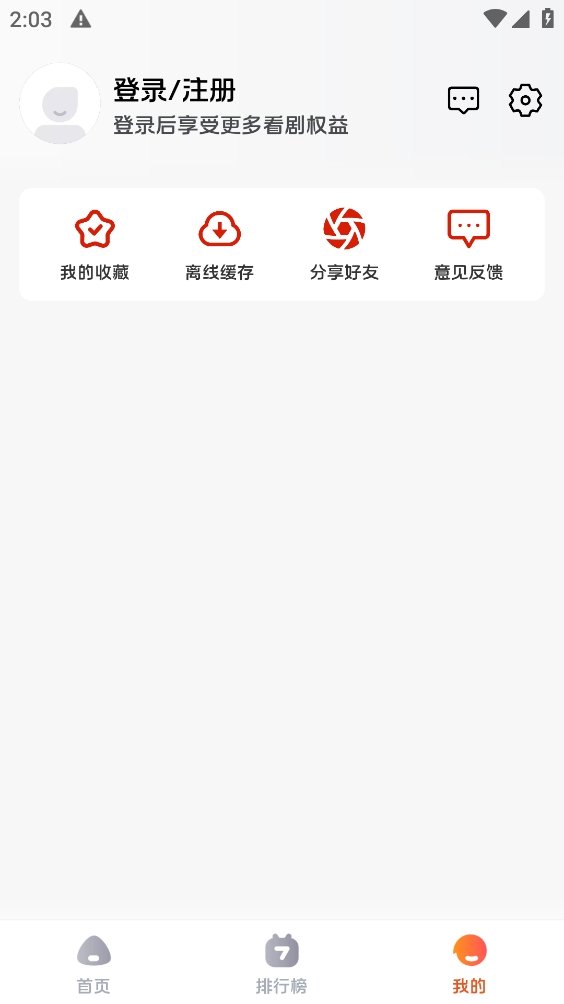Tap the default profile avatar
Viewport: 564px width, 1004px height.
[60, 103]
